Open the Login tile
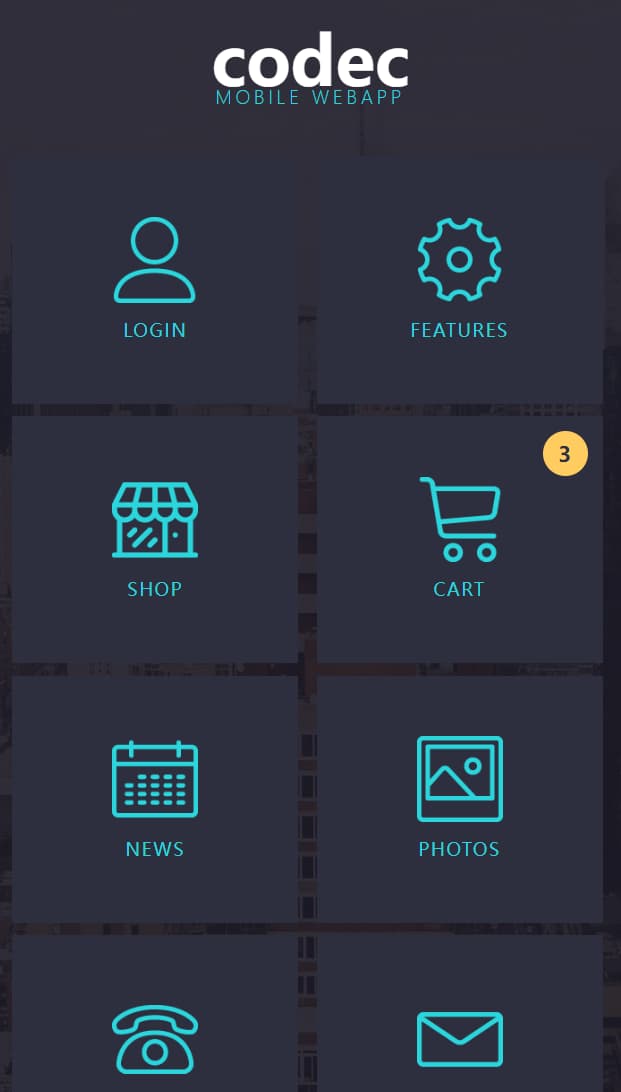Image resolution: width=621 pixels, height=1092 pixels. 154,280
